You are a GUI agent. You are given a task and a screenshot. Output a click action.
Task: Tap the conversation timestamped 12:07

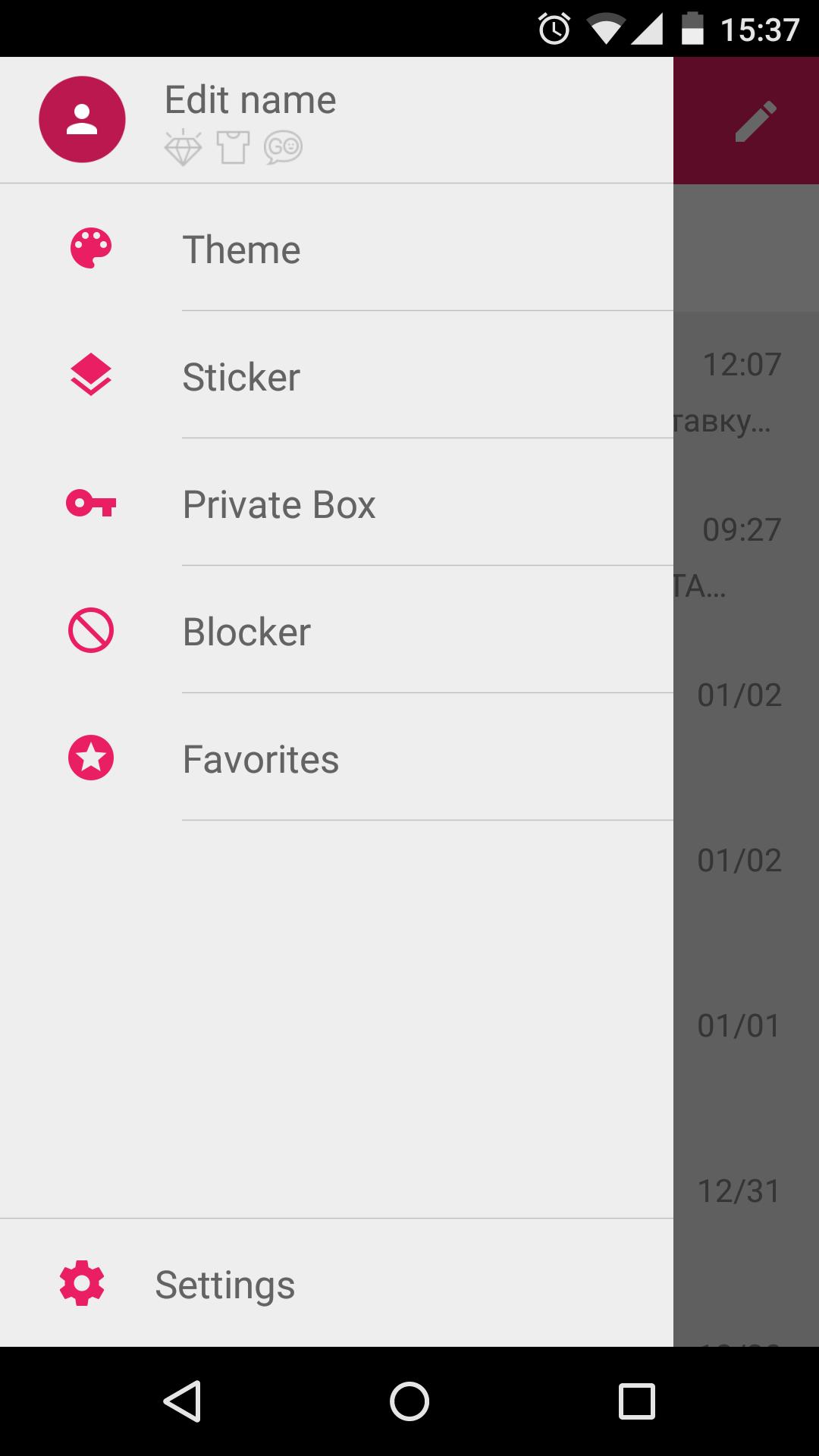coord(742,364)
